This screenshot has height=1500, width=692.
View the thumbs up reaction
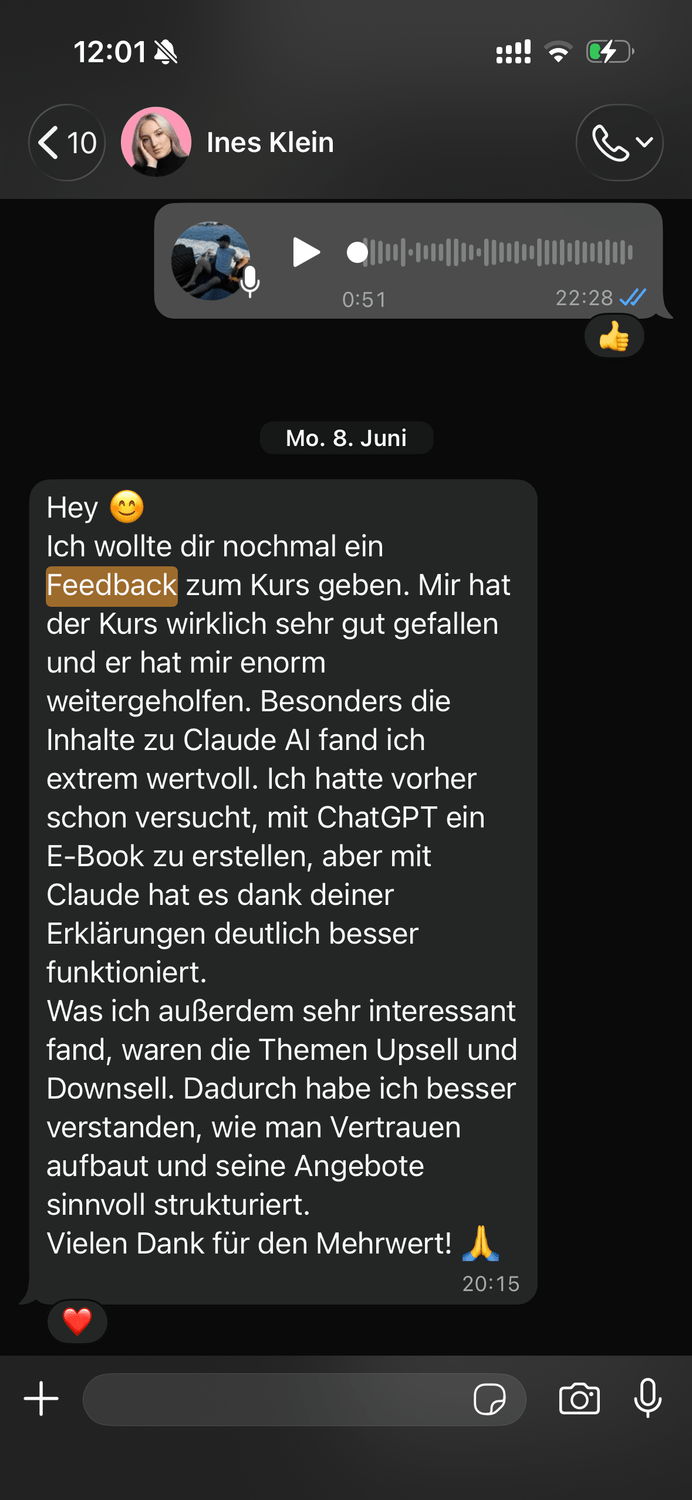[x=614, y=338]
